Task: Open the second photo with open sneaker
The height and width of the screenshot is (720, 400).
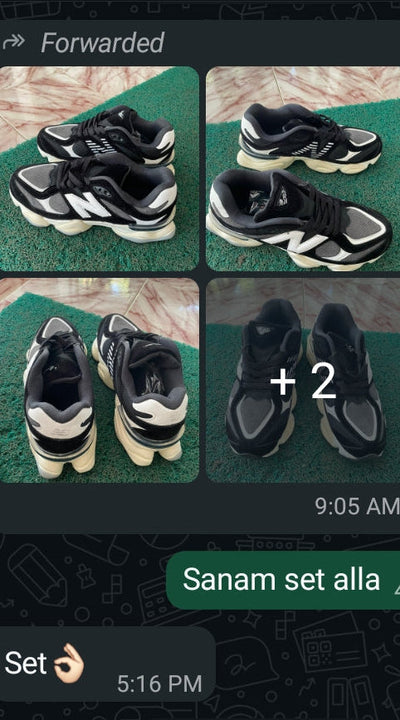Action: pos(303,169)
